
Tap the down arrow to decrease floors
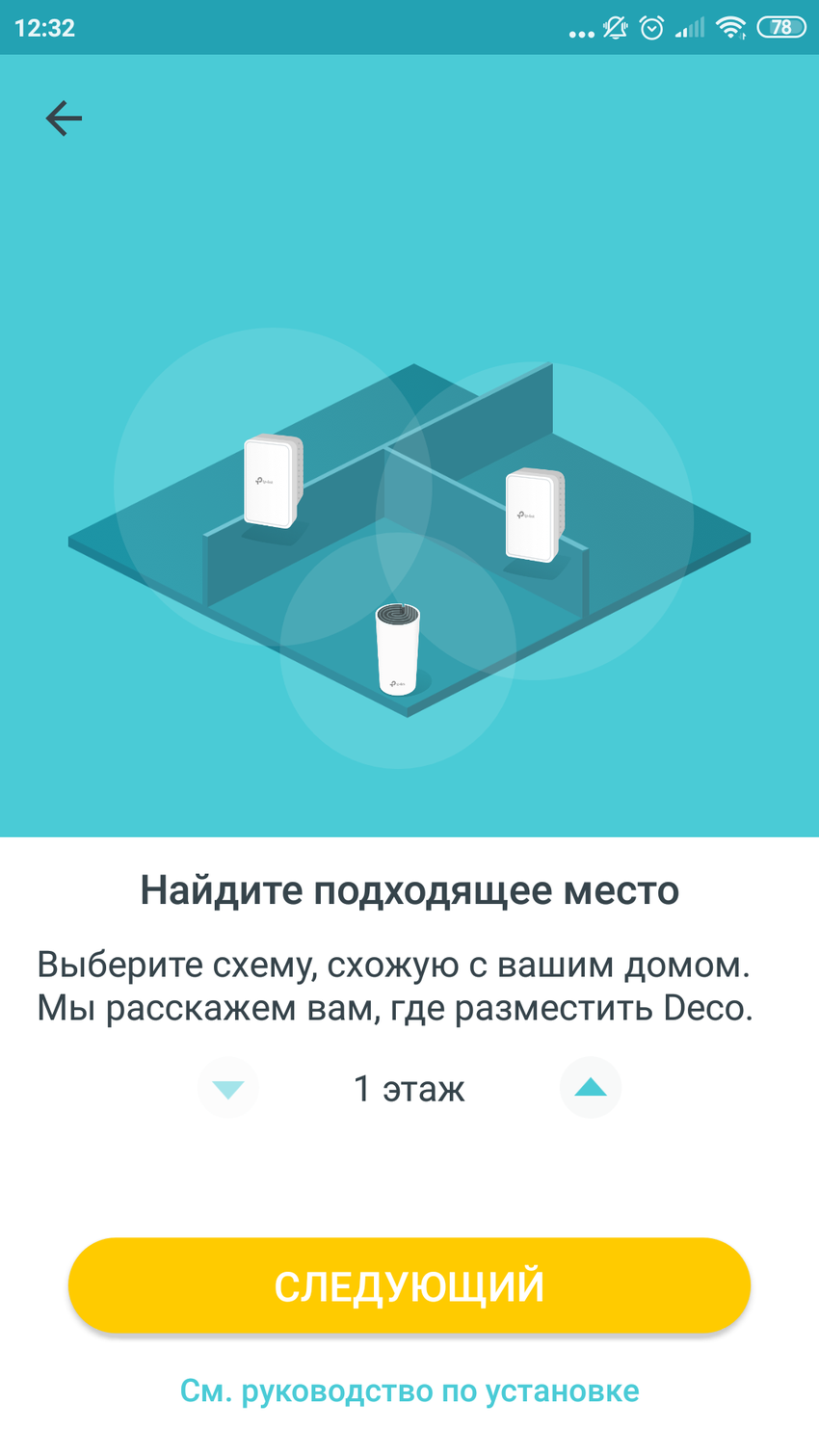point(228,1089)
